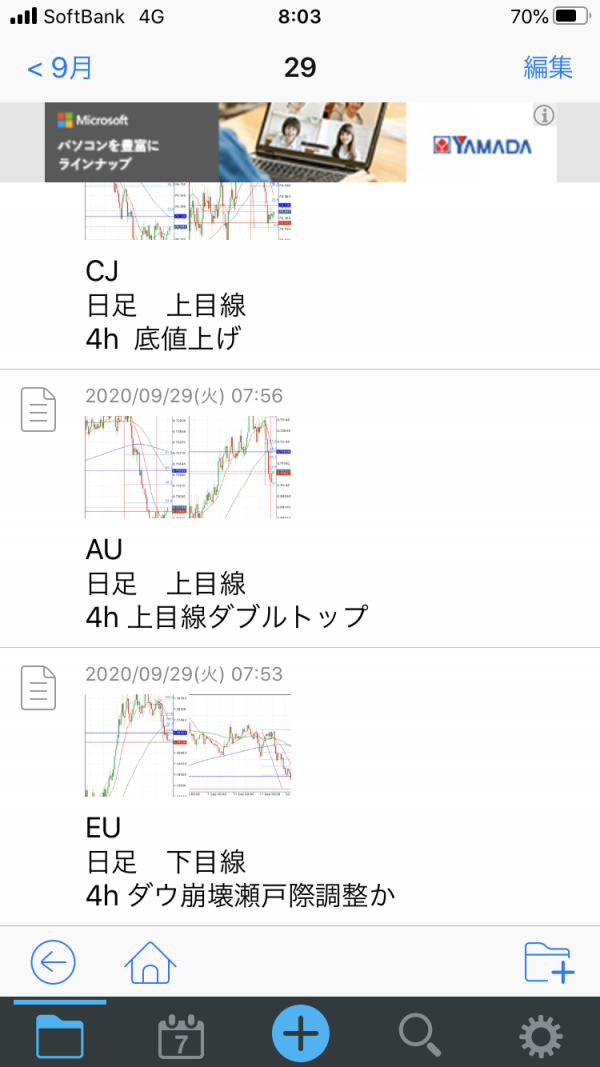This screenshot has width=600, height=1067.
Task: Open the EU note from 07:53
Action: [300, 787]
